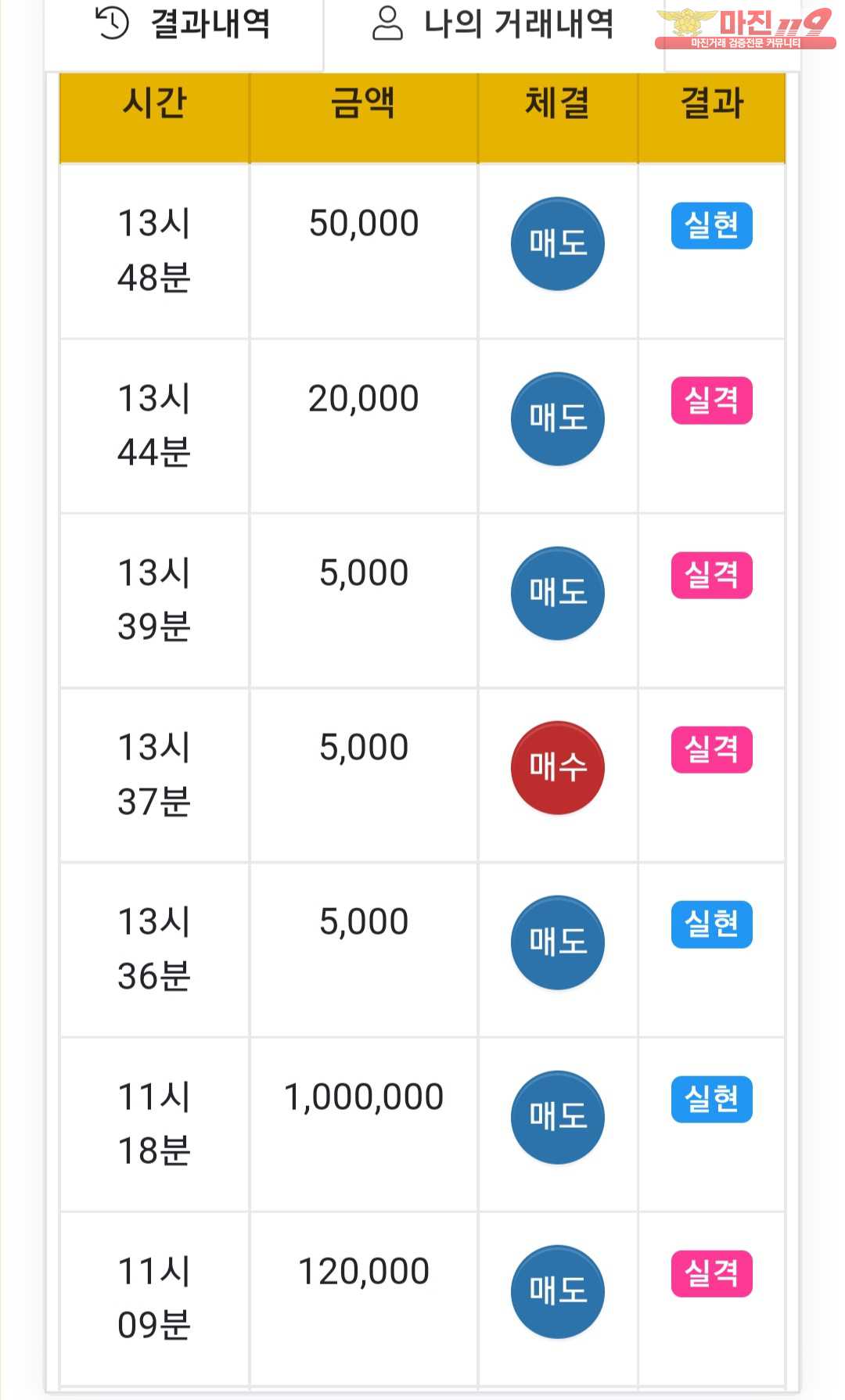Image resolution: width=845 pixels, height=1400 pixels.
Task: Open the 나의 거래내역 tab
Action: pyautogui.click(x=493, y=25)
